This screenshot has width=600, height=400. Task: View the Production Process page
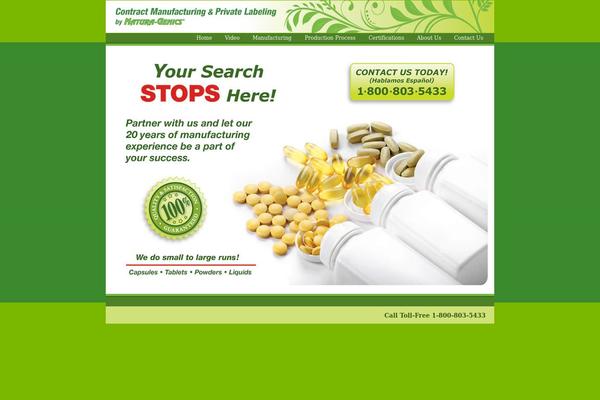[330, 38]
